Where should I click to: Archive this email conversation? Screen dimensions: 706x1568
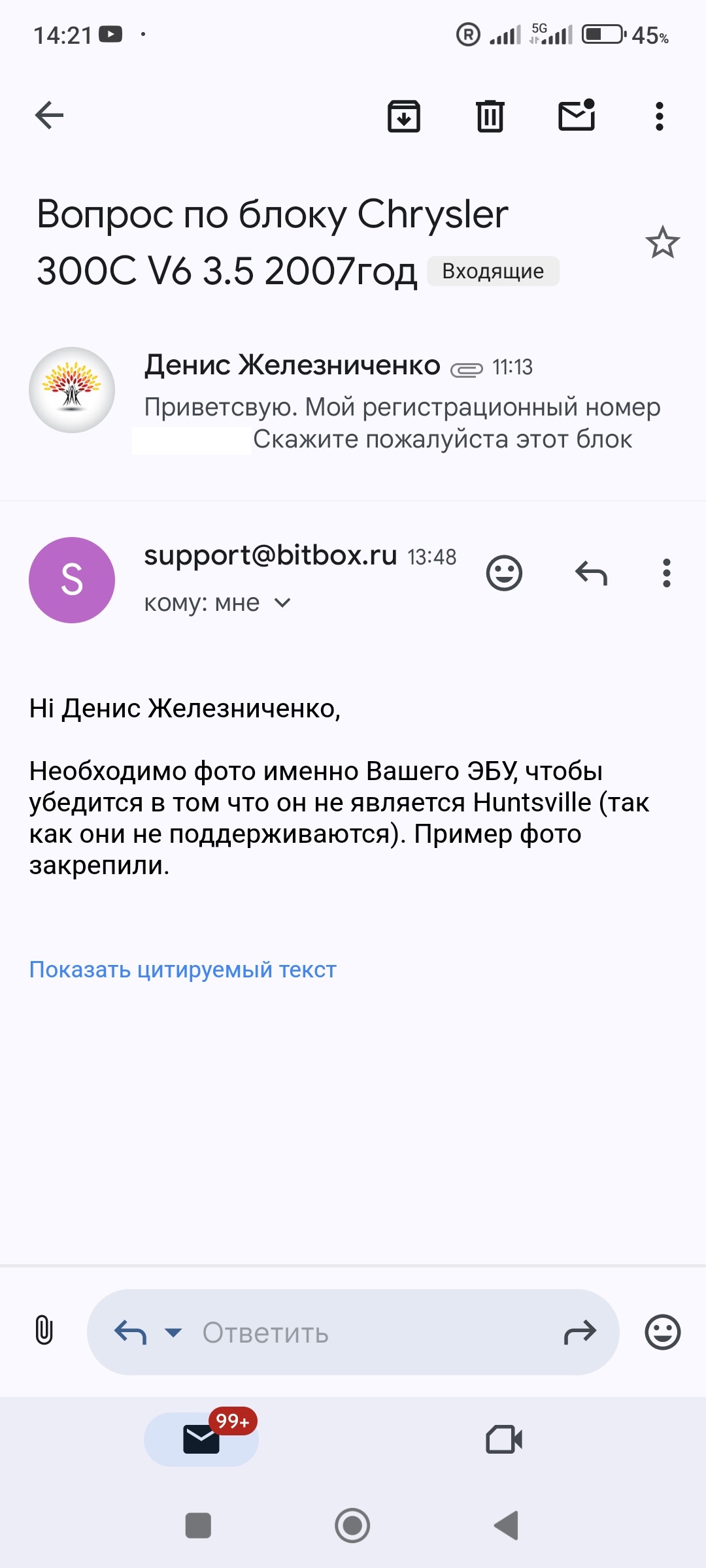[x=404, y=116]
